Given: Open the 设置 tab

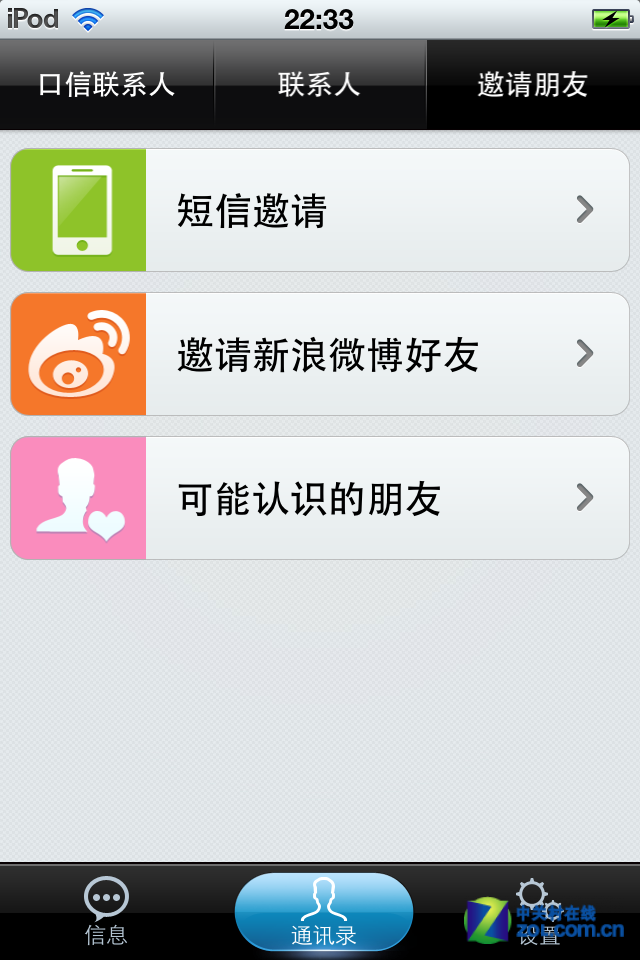Looking at the screenshot, I should (x=537, y=912).
